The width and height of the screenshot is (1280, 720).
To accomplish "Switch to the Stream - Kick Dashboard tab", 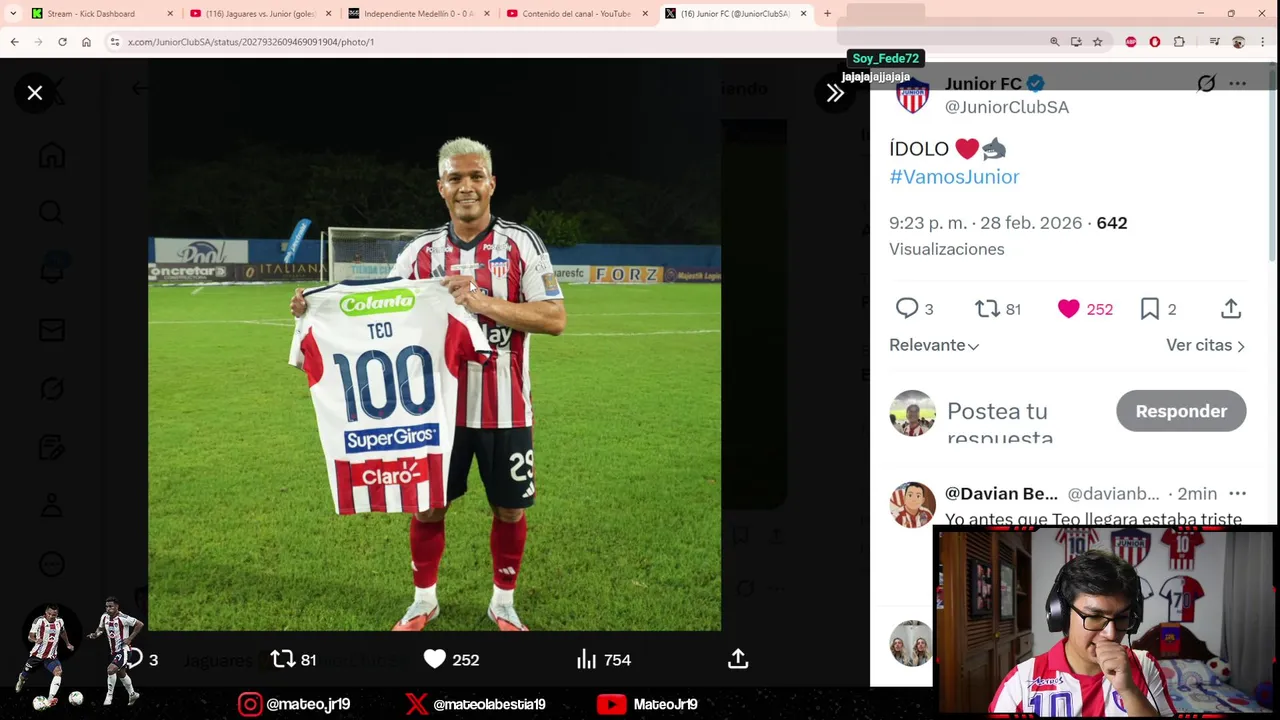I will click(90, 14).
